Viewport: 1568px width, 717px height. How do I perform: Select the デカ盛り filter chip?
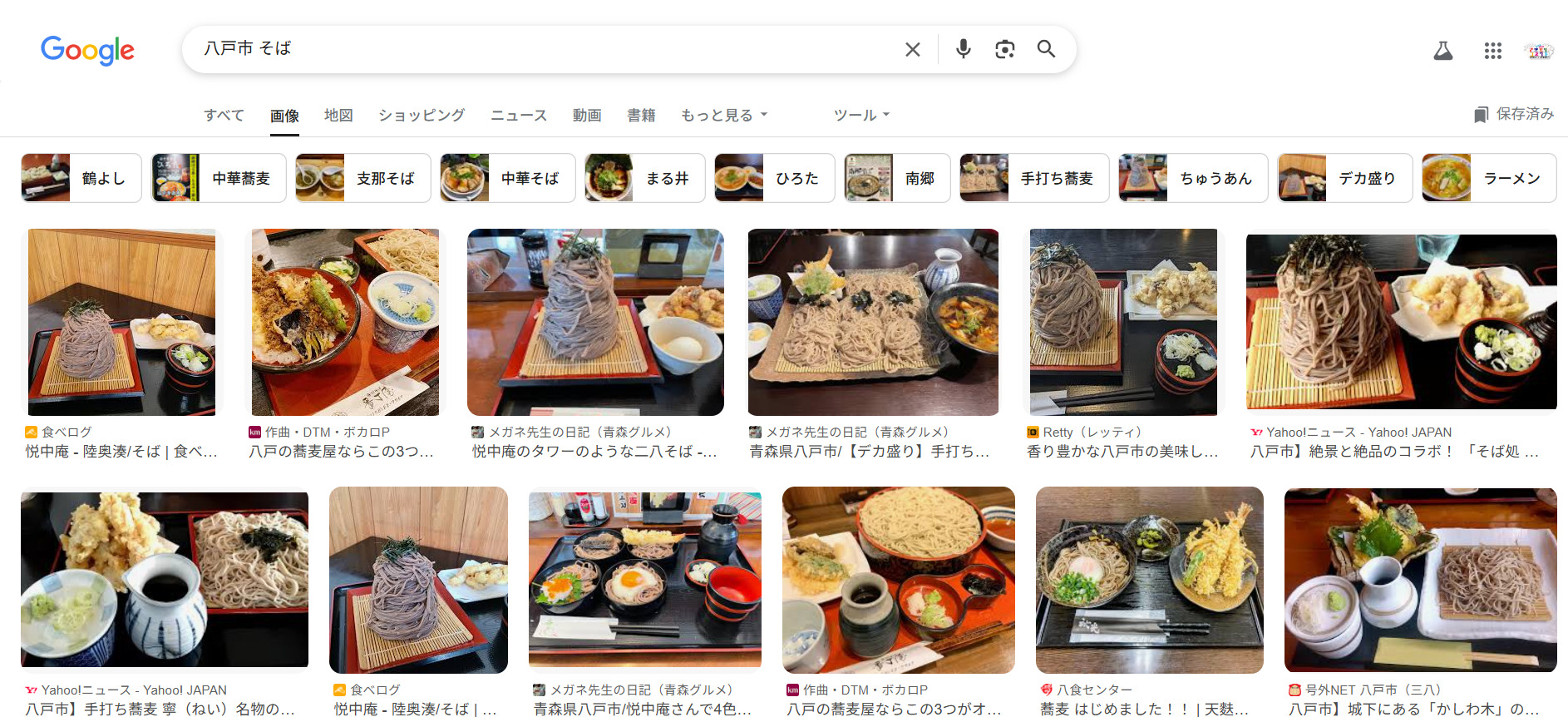click(x=1344, y=178)
